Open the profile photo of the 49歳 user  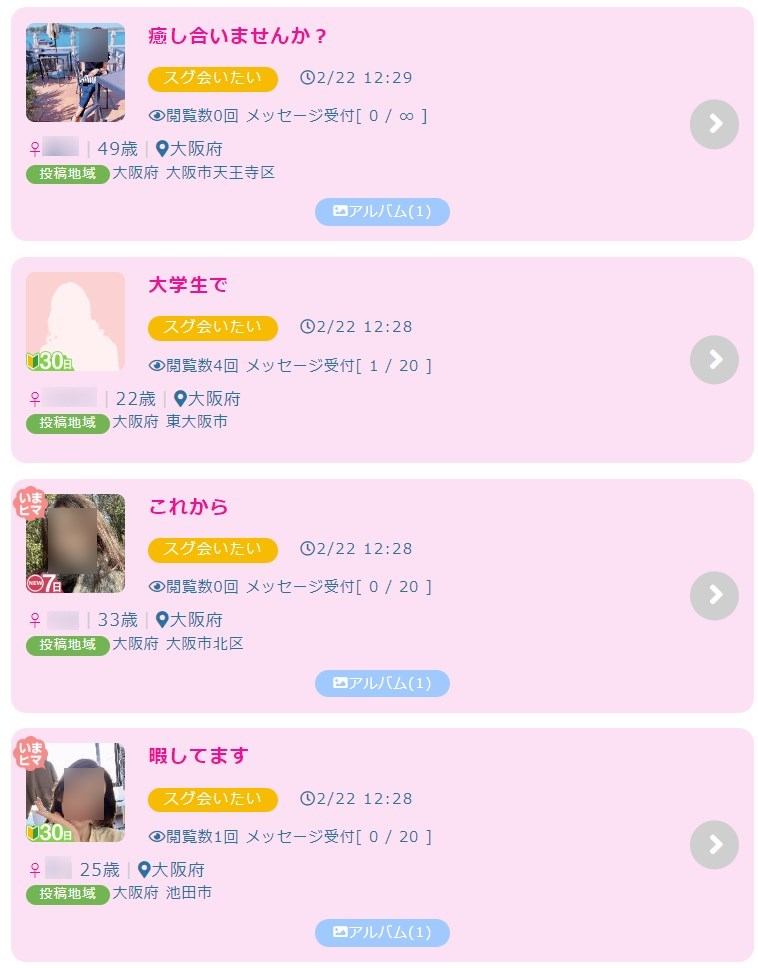[75, 72]
